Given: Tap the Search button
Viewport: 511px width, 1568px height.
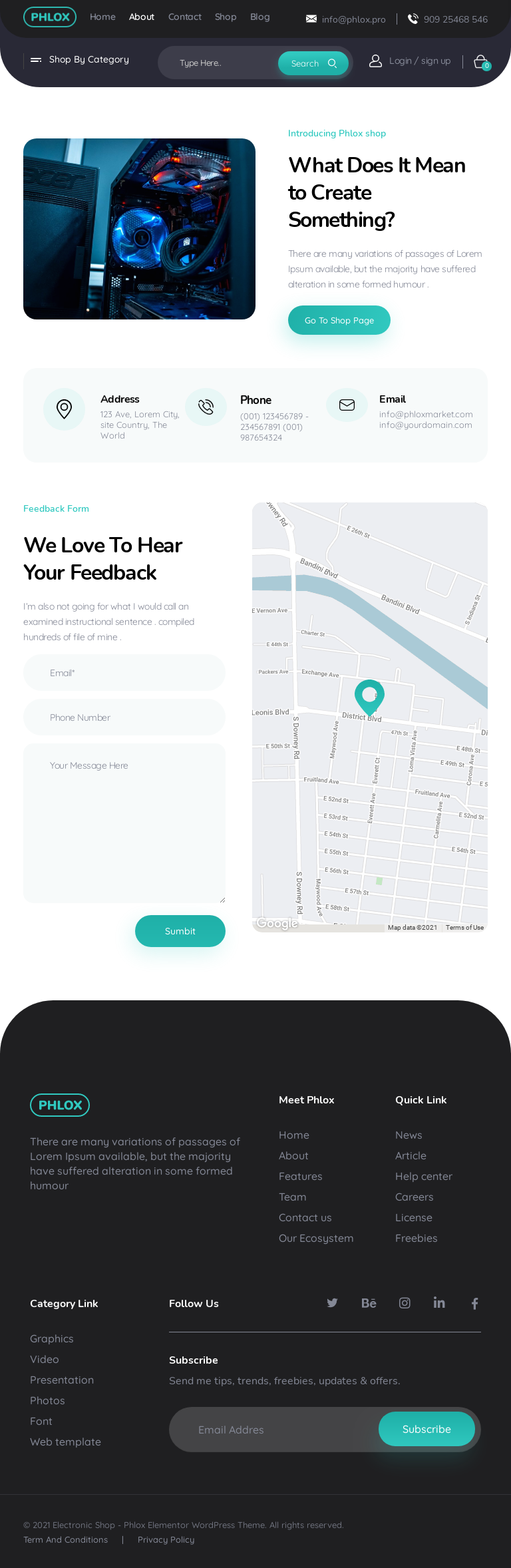Looking at the screenshot, I should [x=313, y=63].
